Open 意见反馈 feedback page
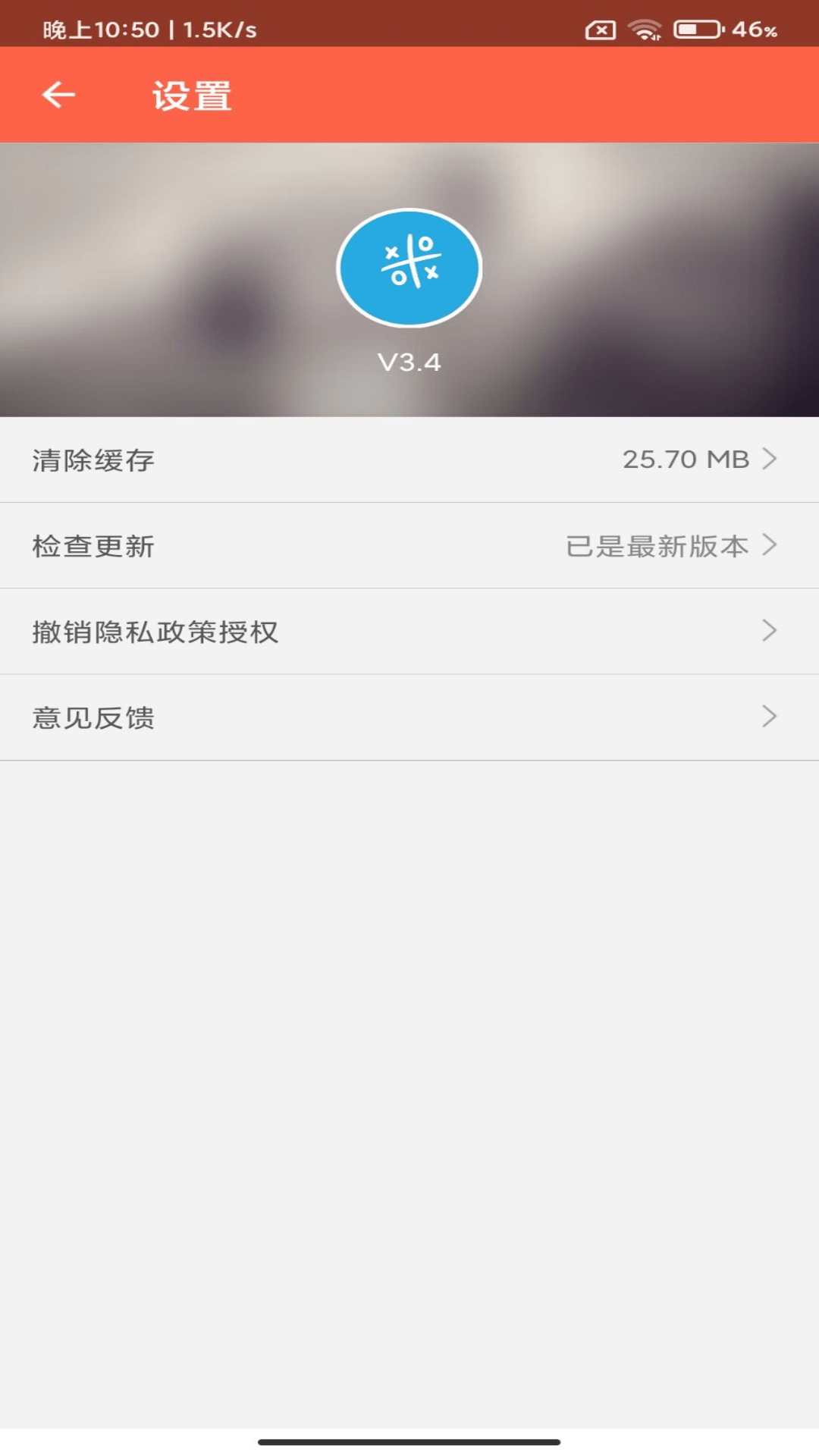This screenshot has width=819, height=1456. click(x=409, y=717)
